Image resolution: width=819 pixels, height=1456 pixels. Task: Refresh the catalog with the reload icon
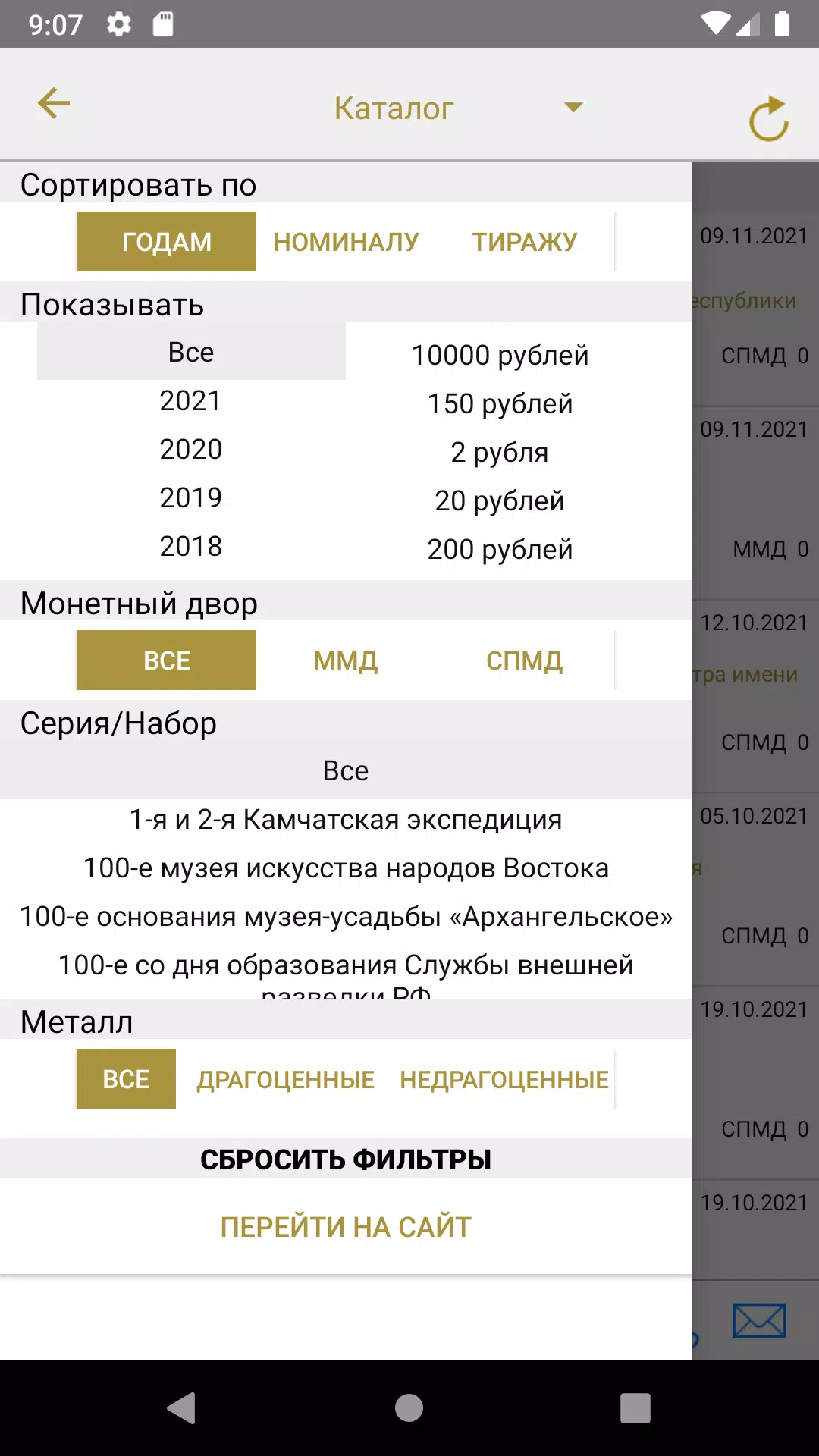tap(768, 119)
